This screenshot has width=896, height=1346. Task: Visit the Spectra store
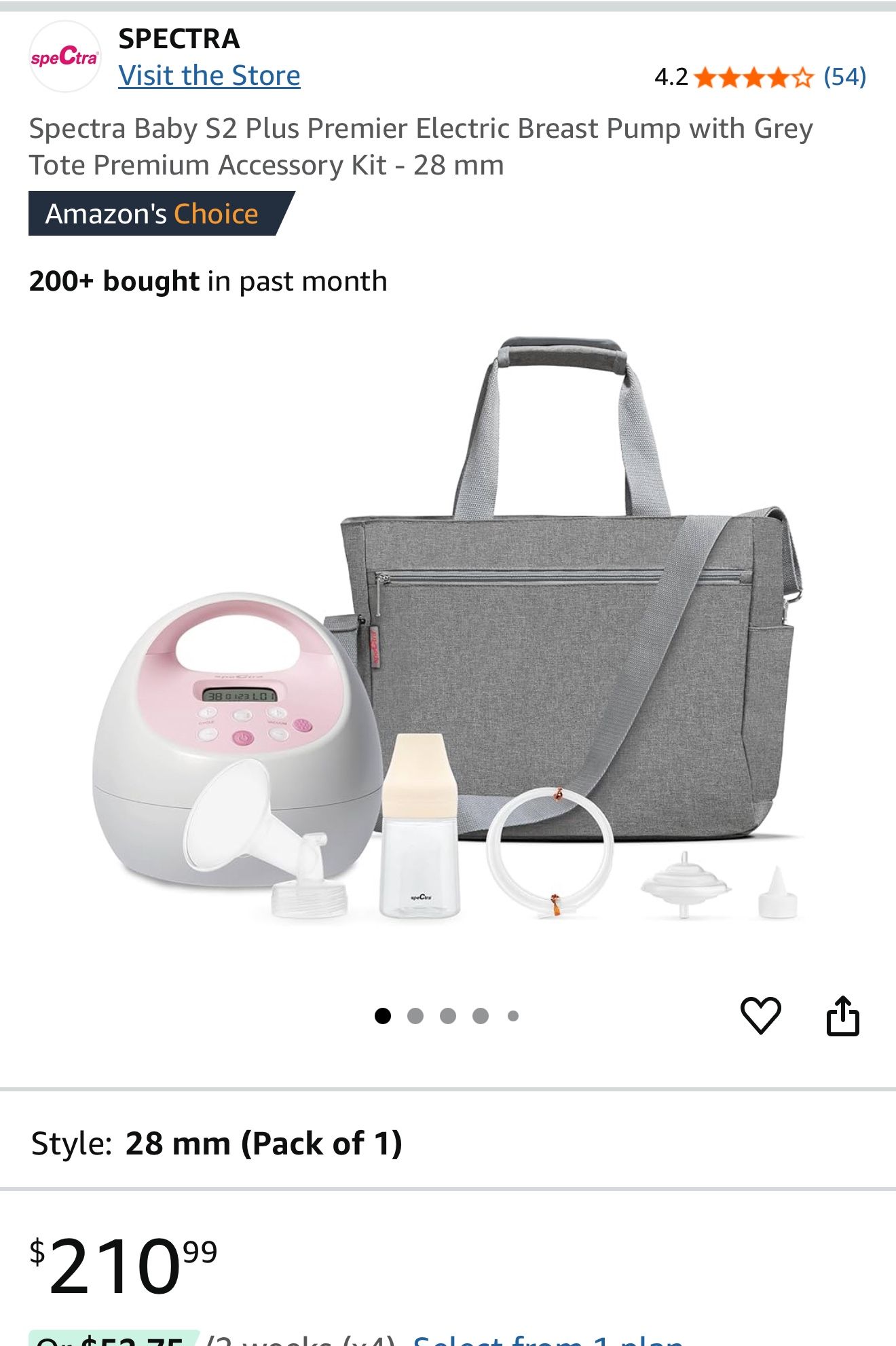coord(209,75)
